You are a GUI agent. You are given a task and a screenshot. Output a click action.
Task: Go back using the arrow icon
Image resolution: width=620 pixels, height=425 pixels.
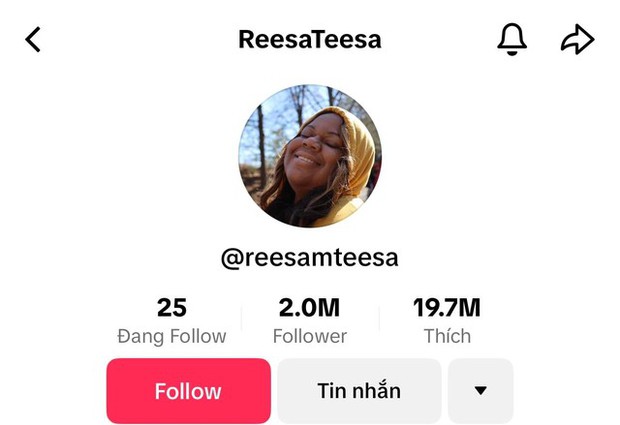coord(33,40)
